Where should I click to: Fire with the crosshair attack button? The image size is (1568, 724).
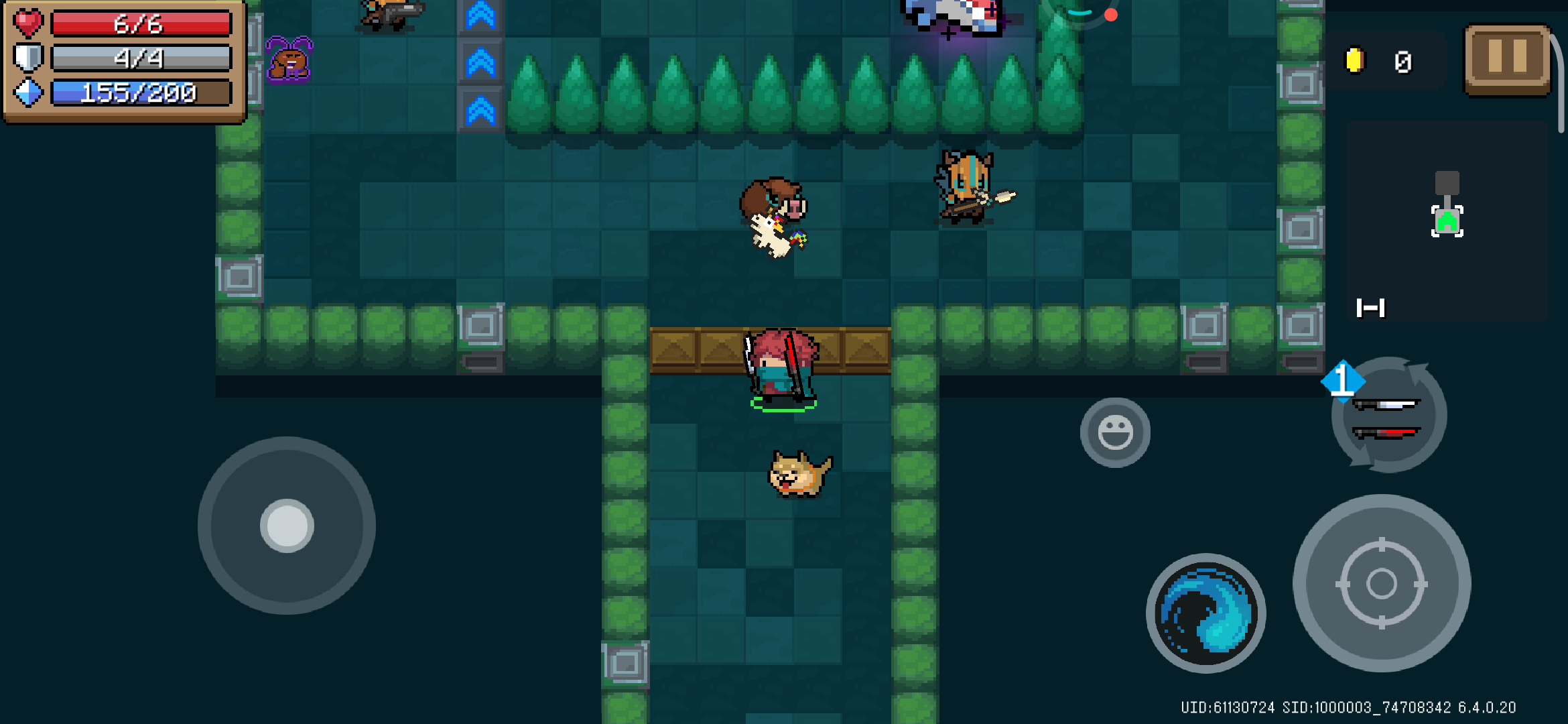click(x=1381, y=583)
